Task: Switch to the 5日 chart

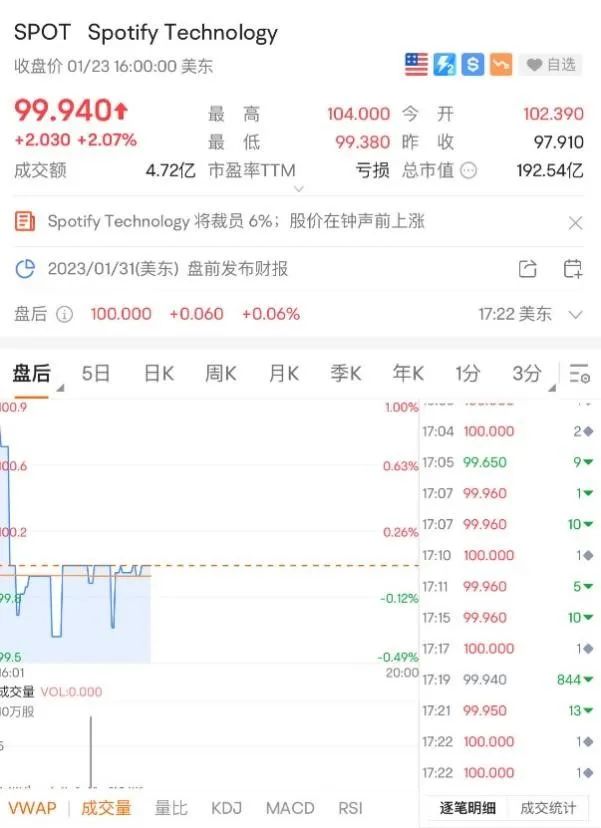Action: (96, 374)
